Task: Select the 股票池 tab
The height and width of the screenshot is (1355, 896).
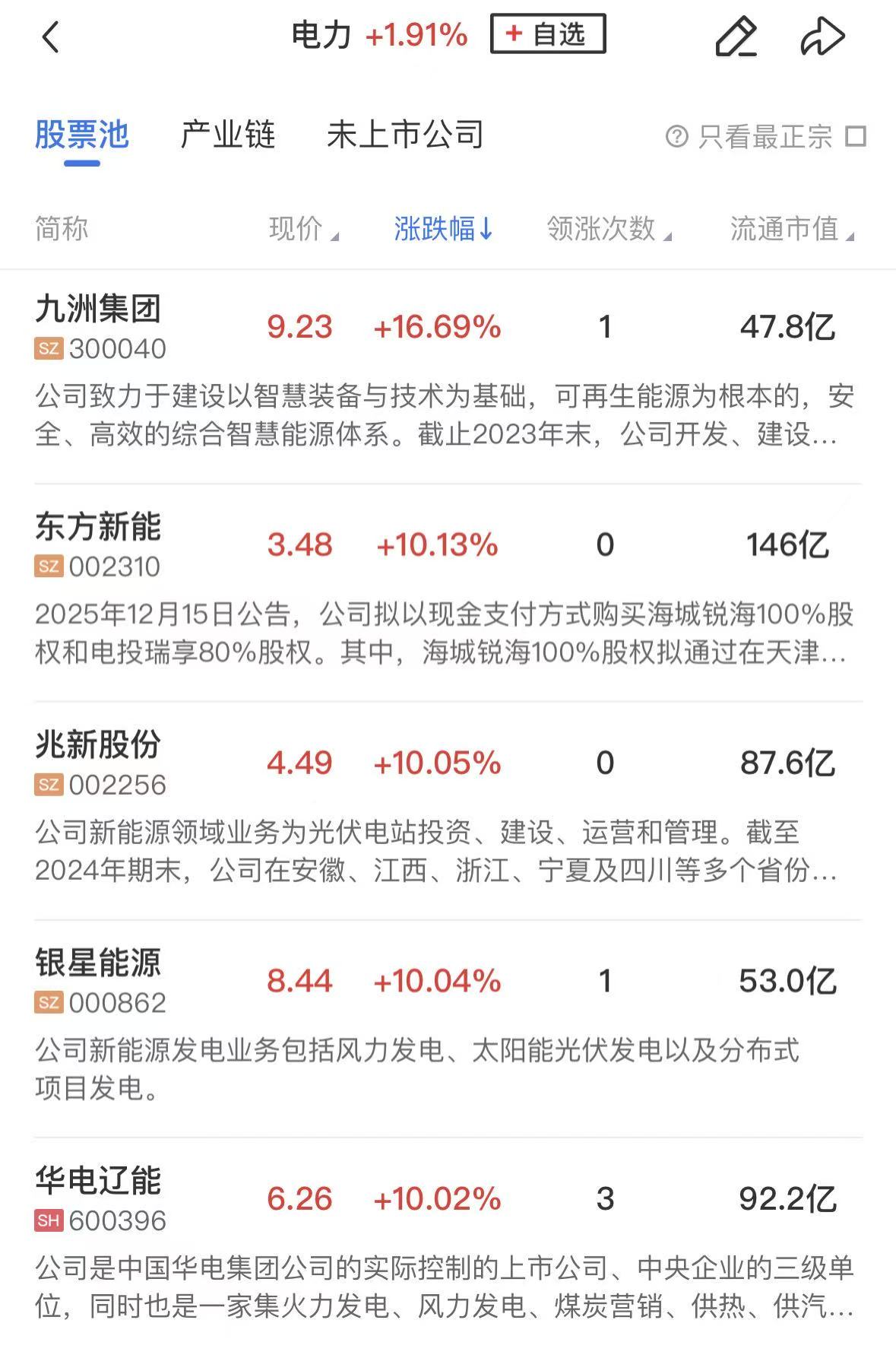Action: [82, 135]
